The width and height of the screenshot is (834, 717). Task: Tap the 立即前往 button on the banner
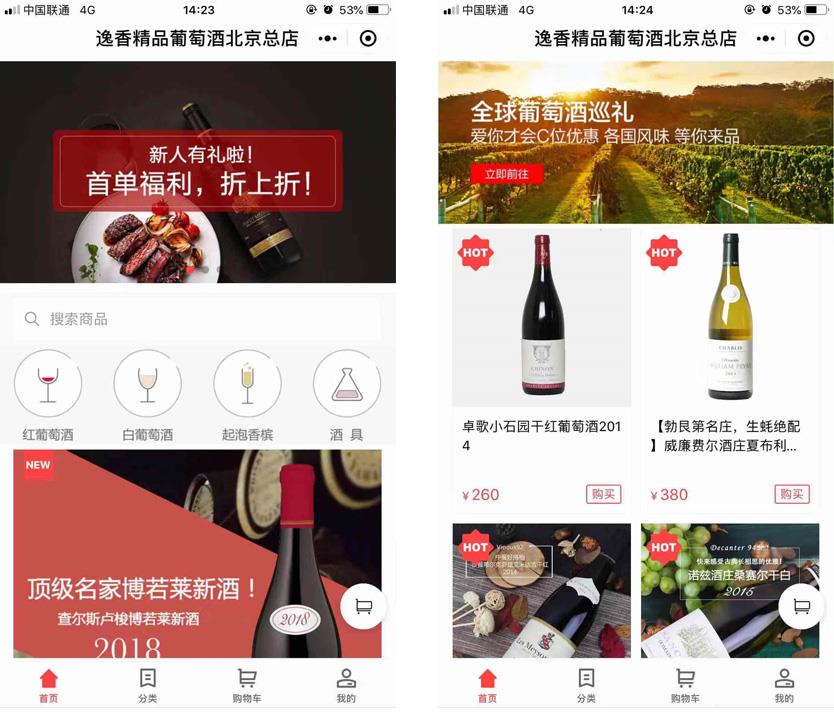pos(506,174)
